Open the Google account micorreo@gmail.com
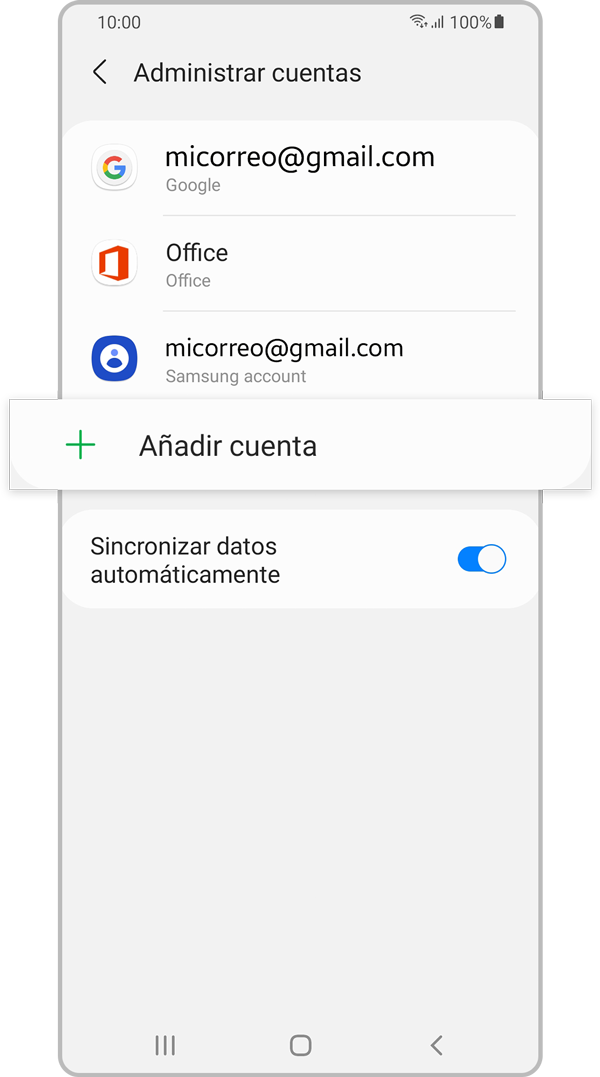 pyautogui.click(x=300, y=168)
